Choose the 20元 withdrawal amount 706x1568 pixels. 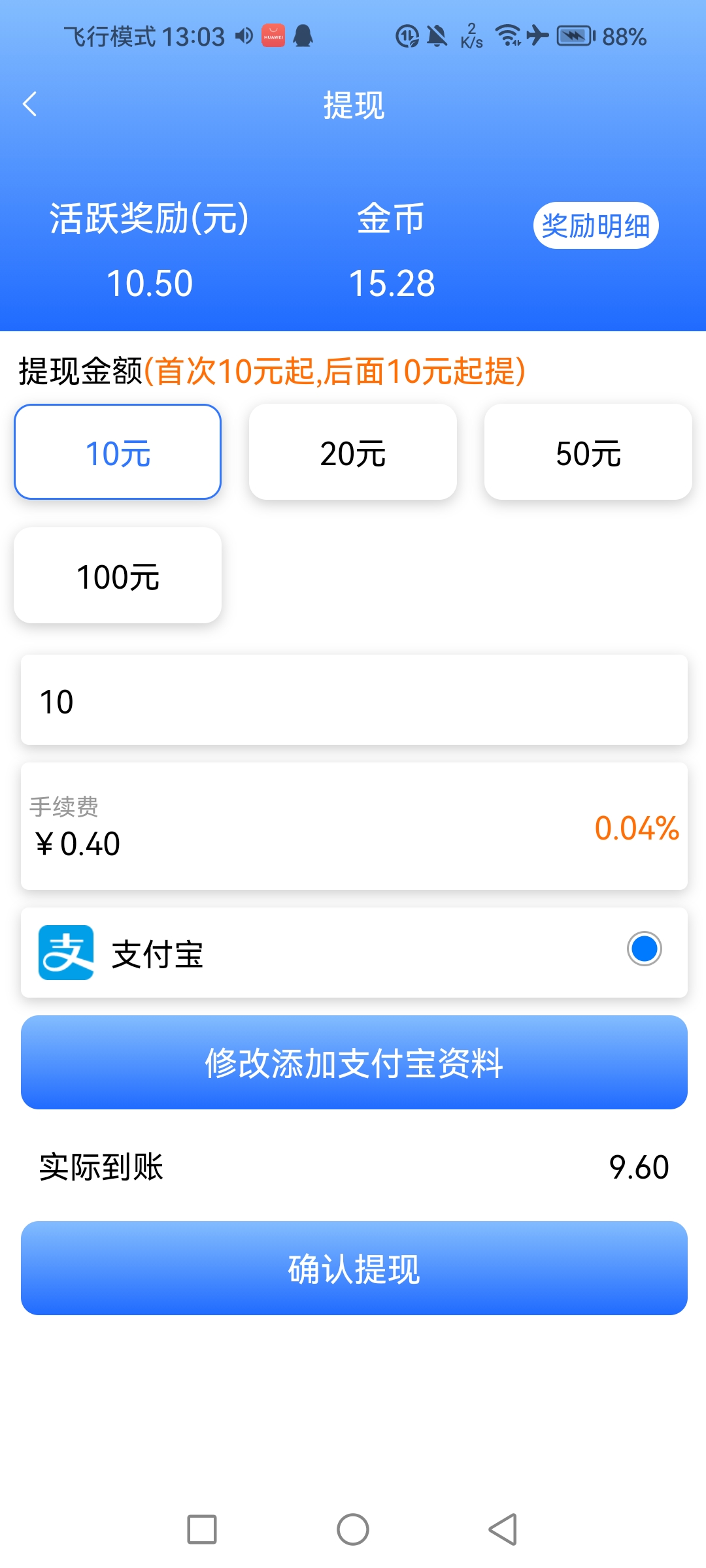[x=353, y=452]
